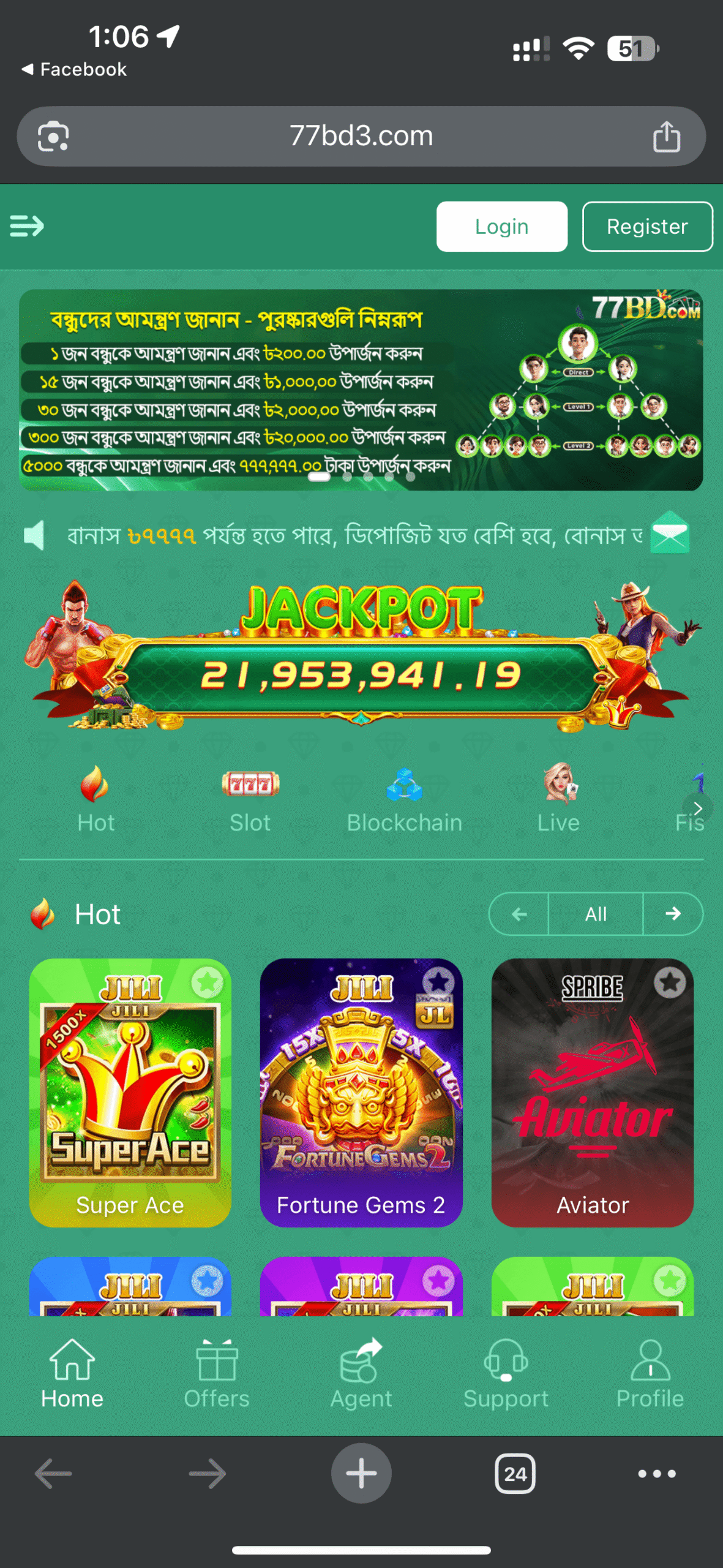Open the mail envelope icon
The image size is (723, 1568).
pos(670,535)
